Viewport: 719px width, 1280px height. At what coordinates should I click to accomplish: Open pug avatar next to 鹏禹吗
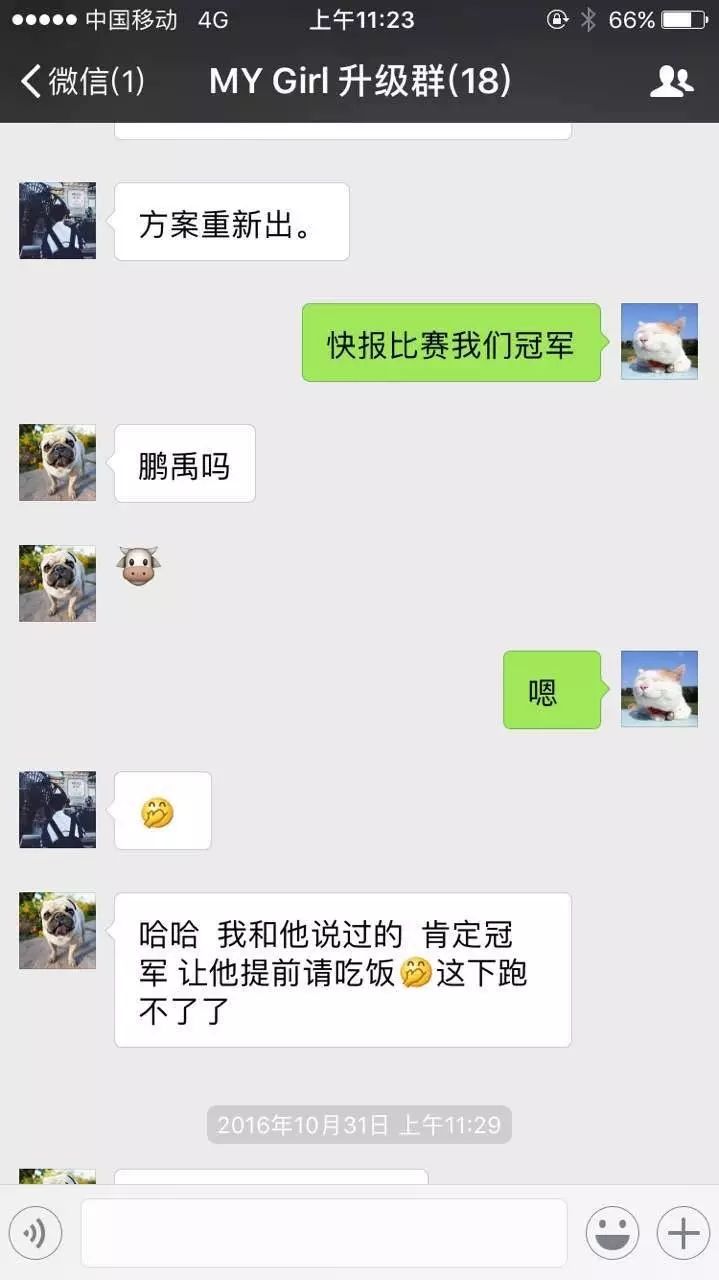(x=58, y=462)
